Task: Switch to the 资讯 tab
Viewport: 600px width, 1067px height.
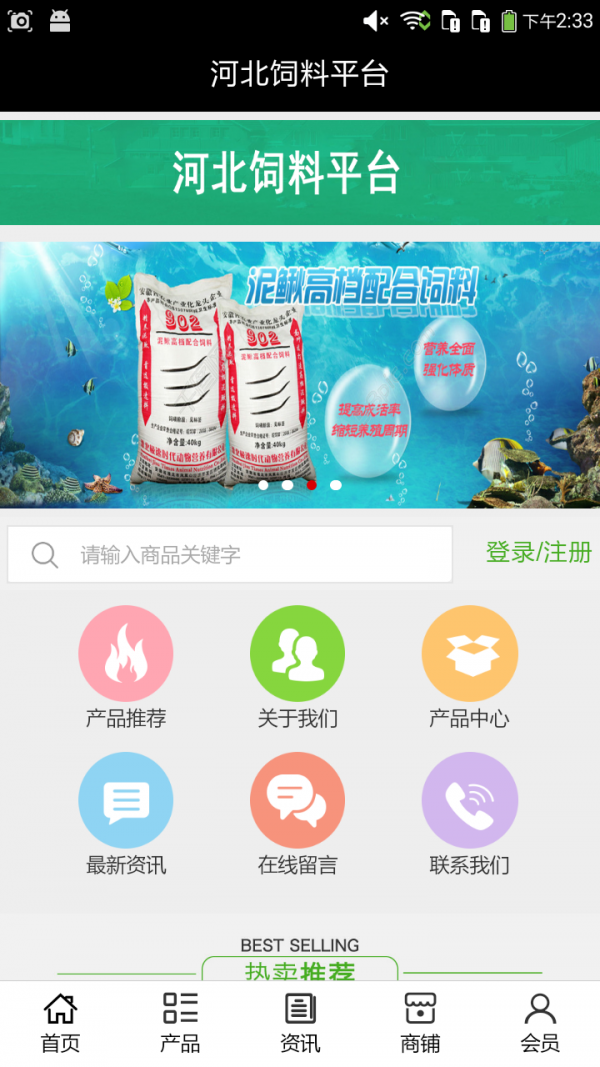Action: [300, 1022]
